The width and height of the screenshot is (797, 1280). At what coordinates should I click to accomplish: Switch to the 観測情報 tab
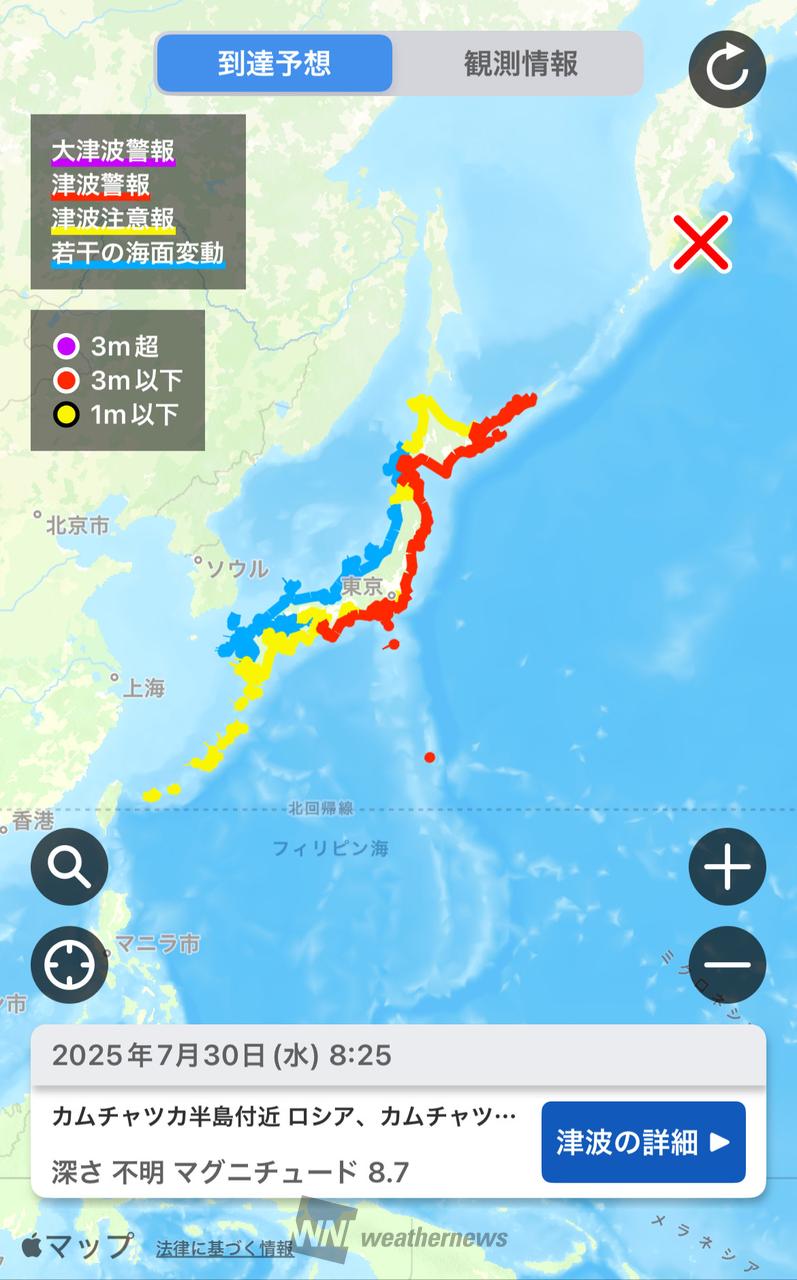[x=520, y=64]
